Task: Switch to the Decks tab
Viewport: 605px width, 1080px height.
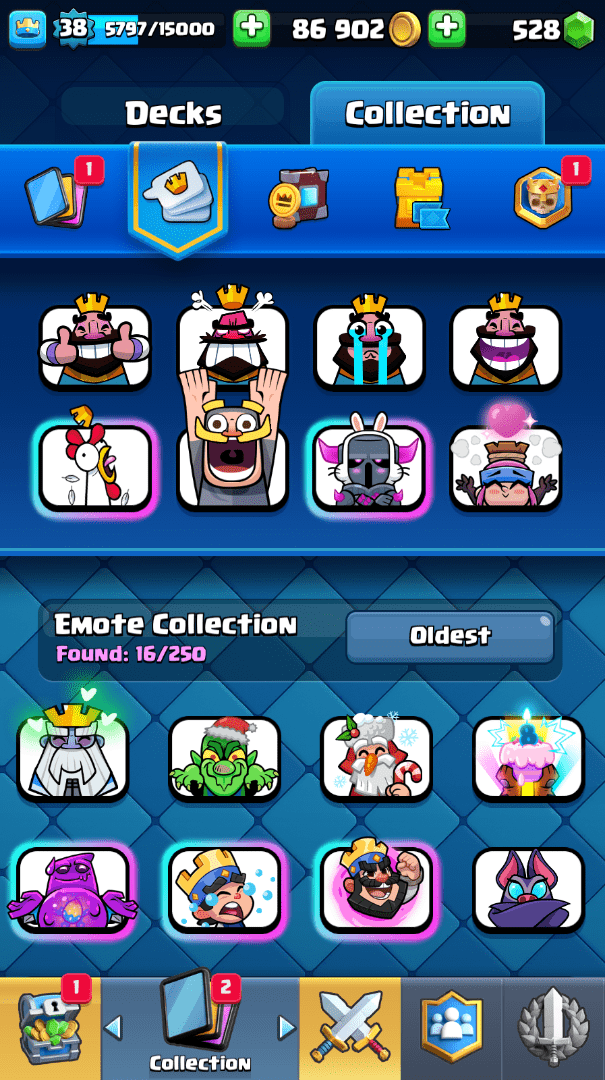Action: click(173, 114)
